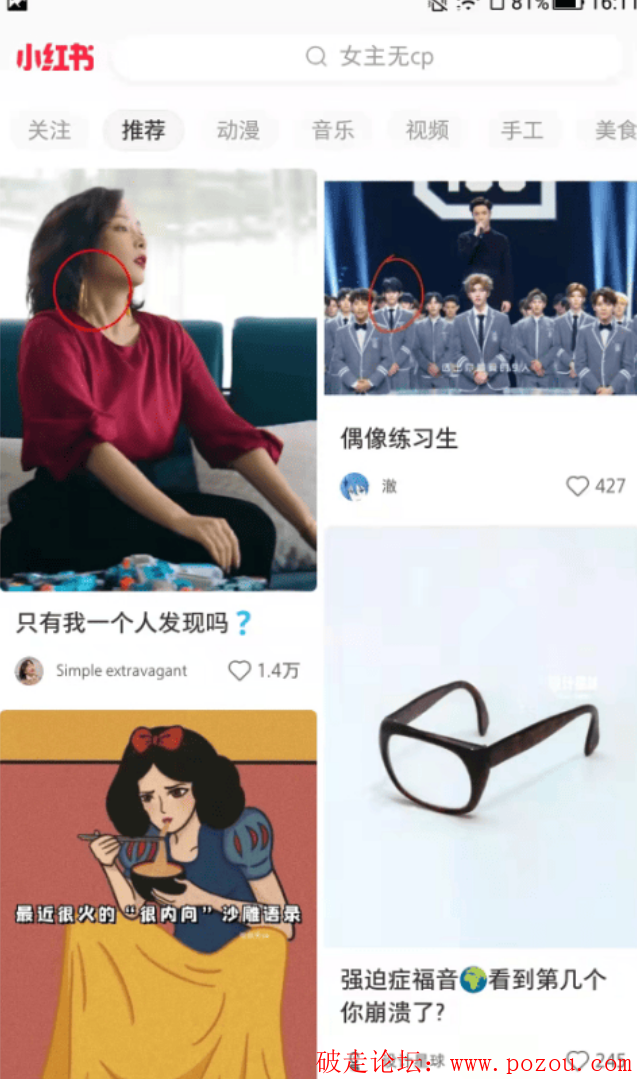
Task: Go to the 视频 tab
Action: (x=427, y=130)
